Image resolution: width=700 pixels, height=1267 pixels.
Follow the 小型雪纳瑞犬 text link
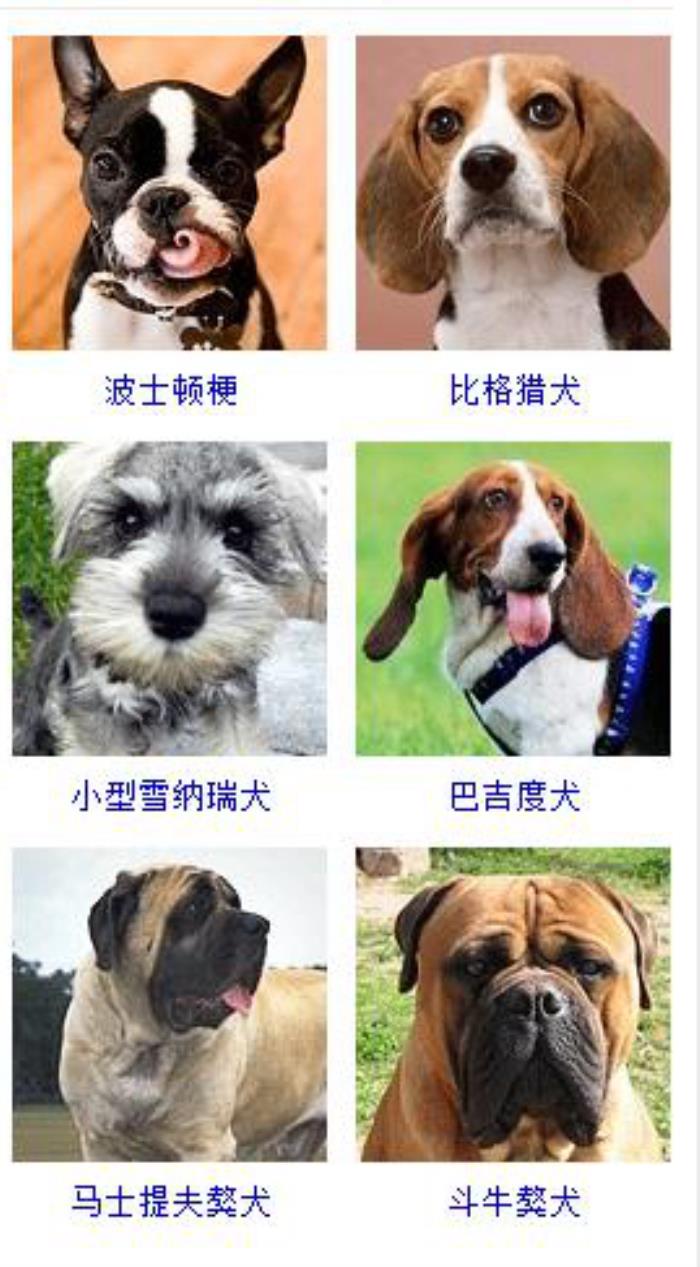[171, 796]
